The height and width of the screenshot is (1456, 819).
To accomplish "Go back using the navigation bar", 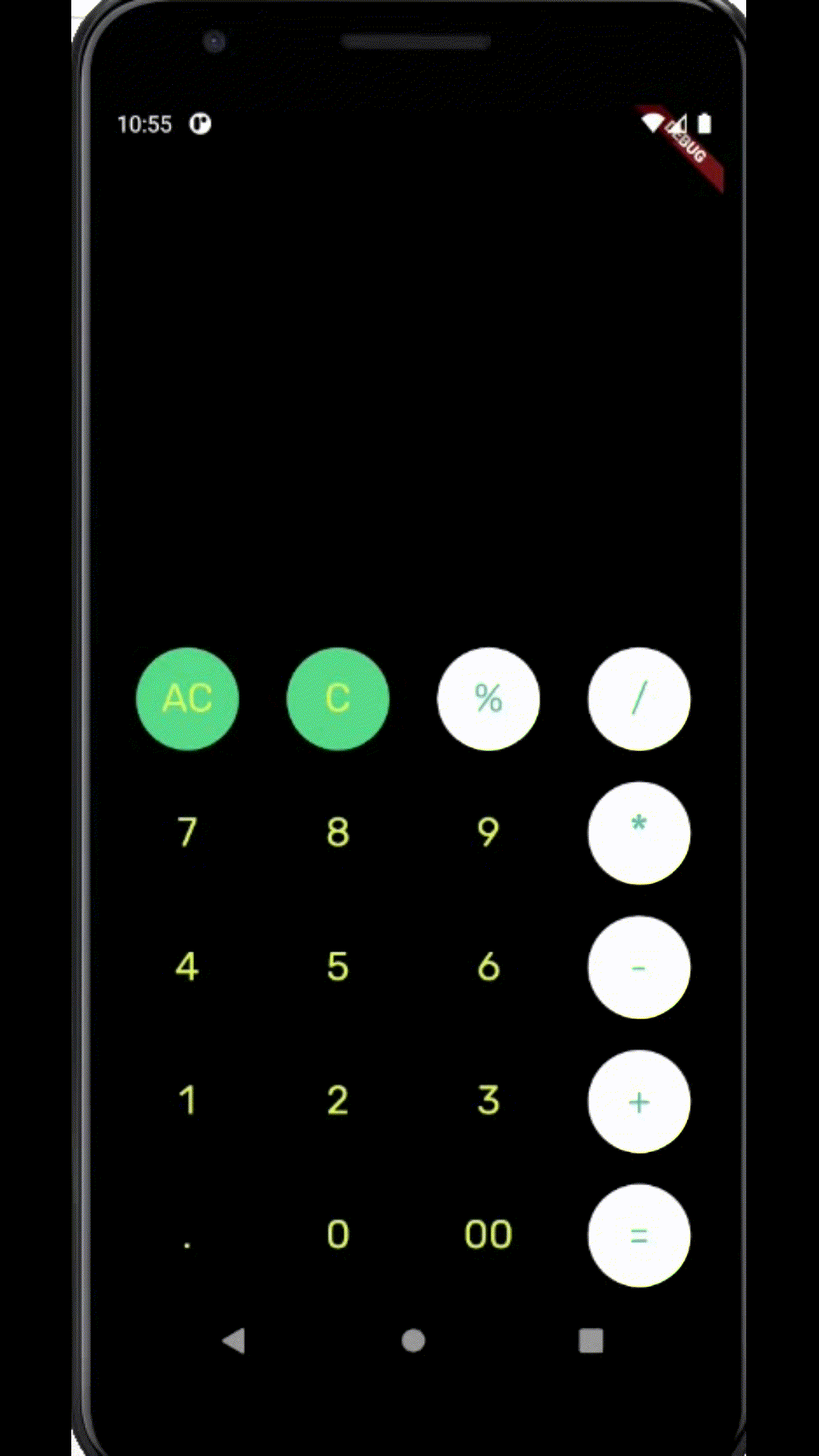I will (234, 1341).
